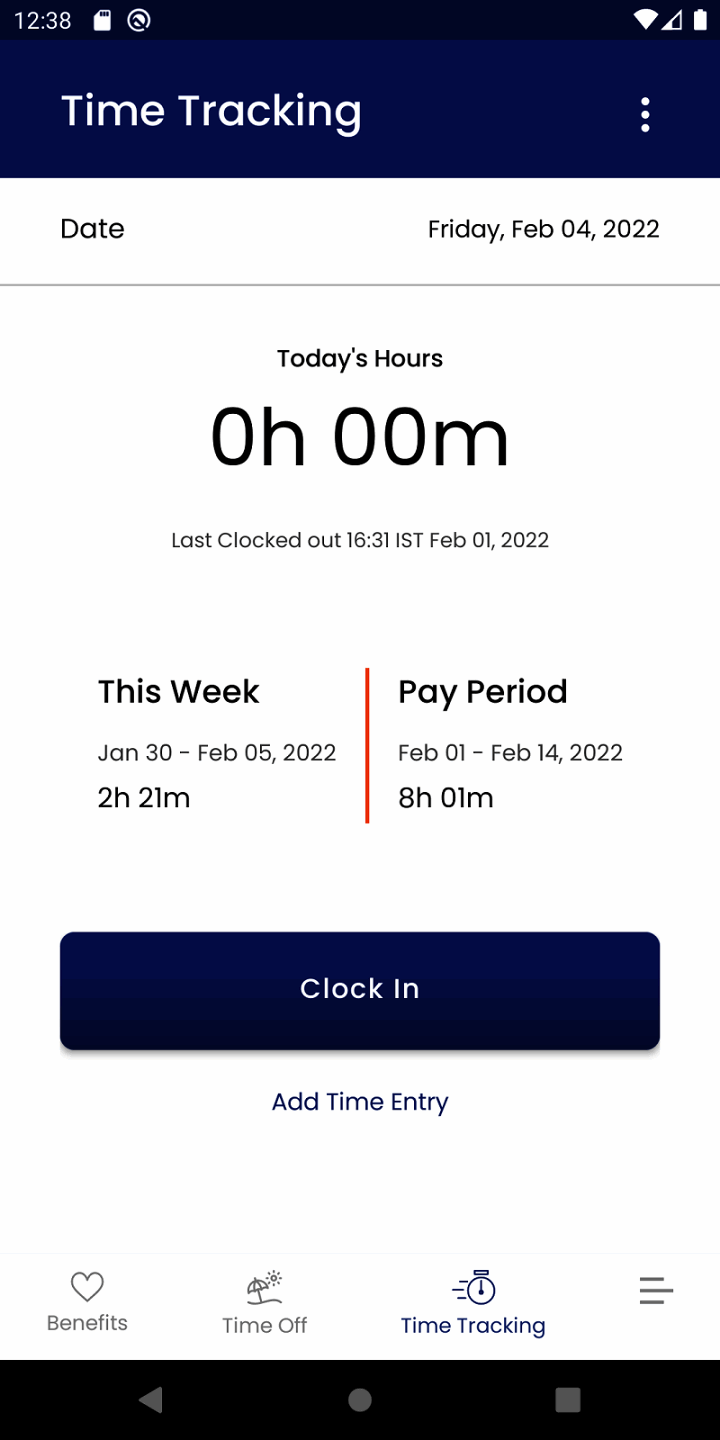Go back using system back button
This screenshot has height=1440, width=720.
[151, 1400]
